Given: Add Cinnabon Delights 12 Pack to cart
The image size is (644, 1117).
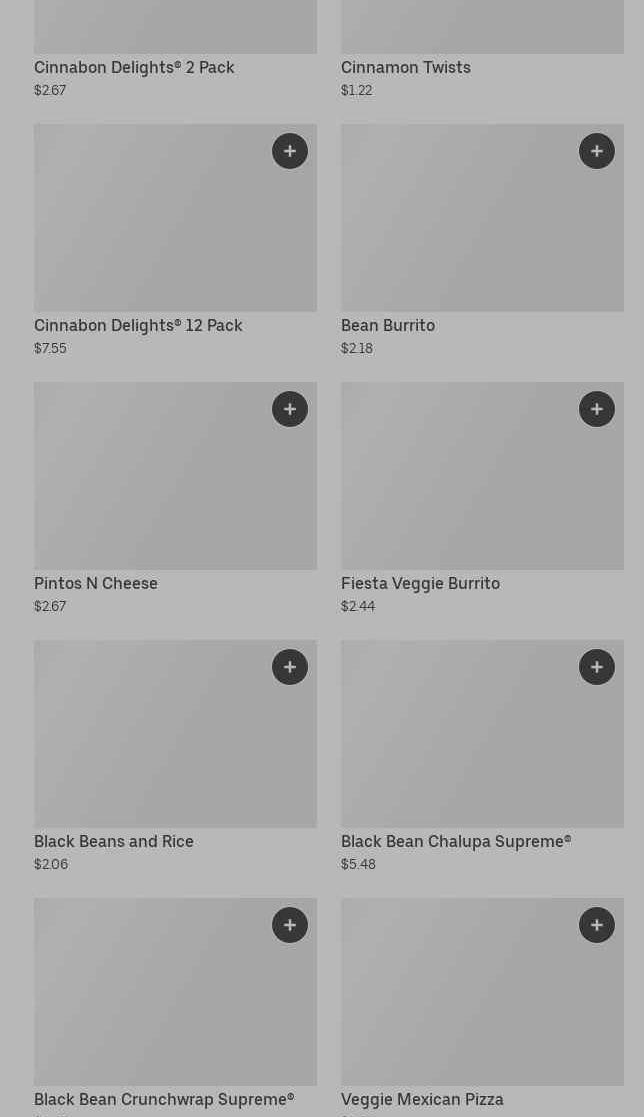Looking at the screenshot, I should coord(290,151).
